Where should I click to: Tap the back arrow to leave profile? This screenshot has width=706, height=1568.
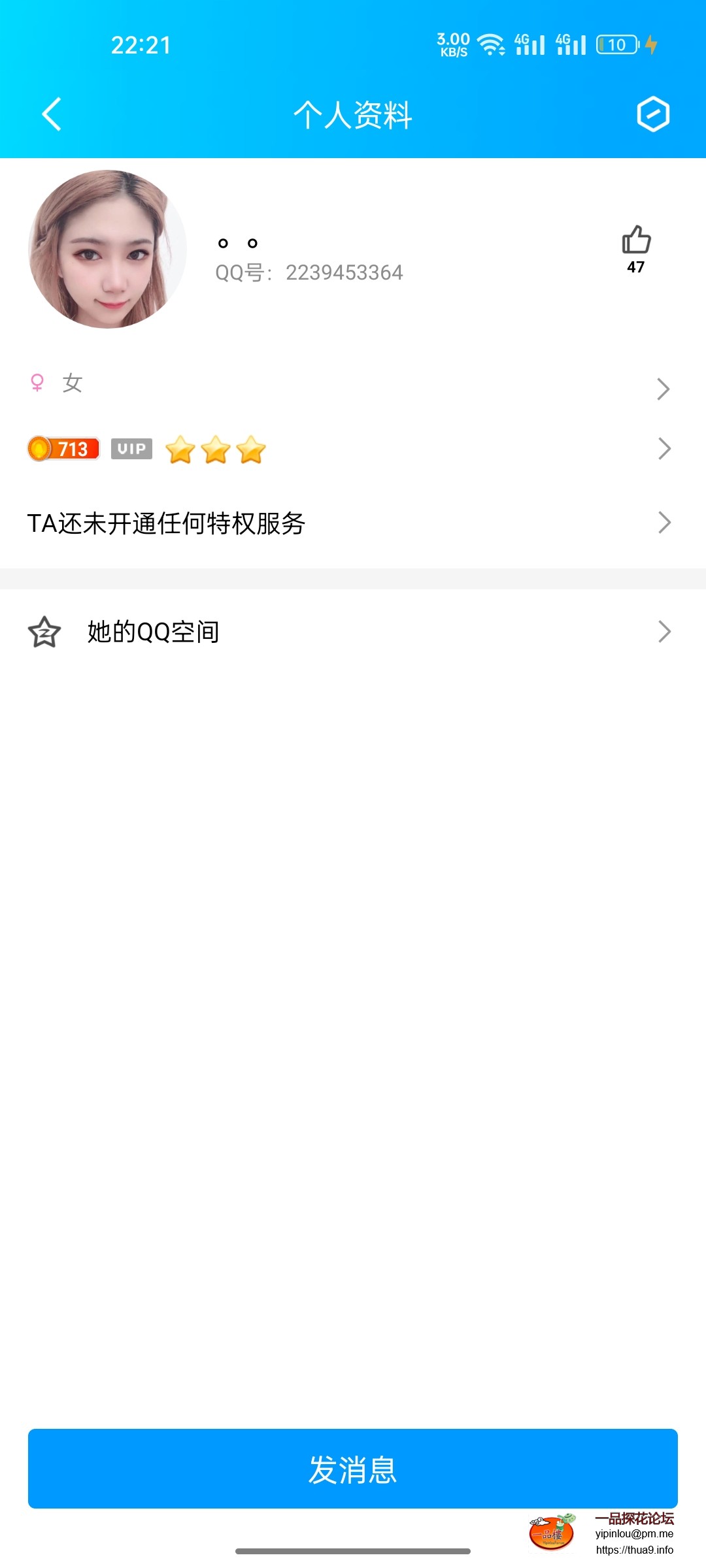pos(51,114)
